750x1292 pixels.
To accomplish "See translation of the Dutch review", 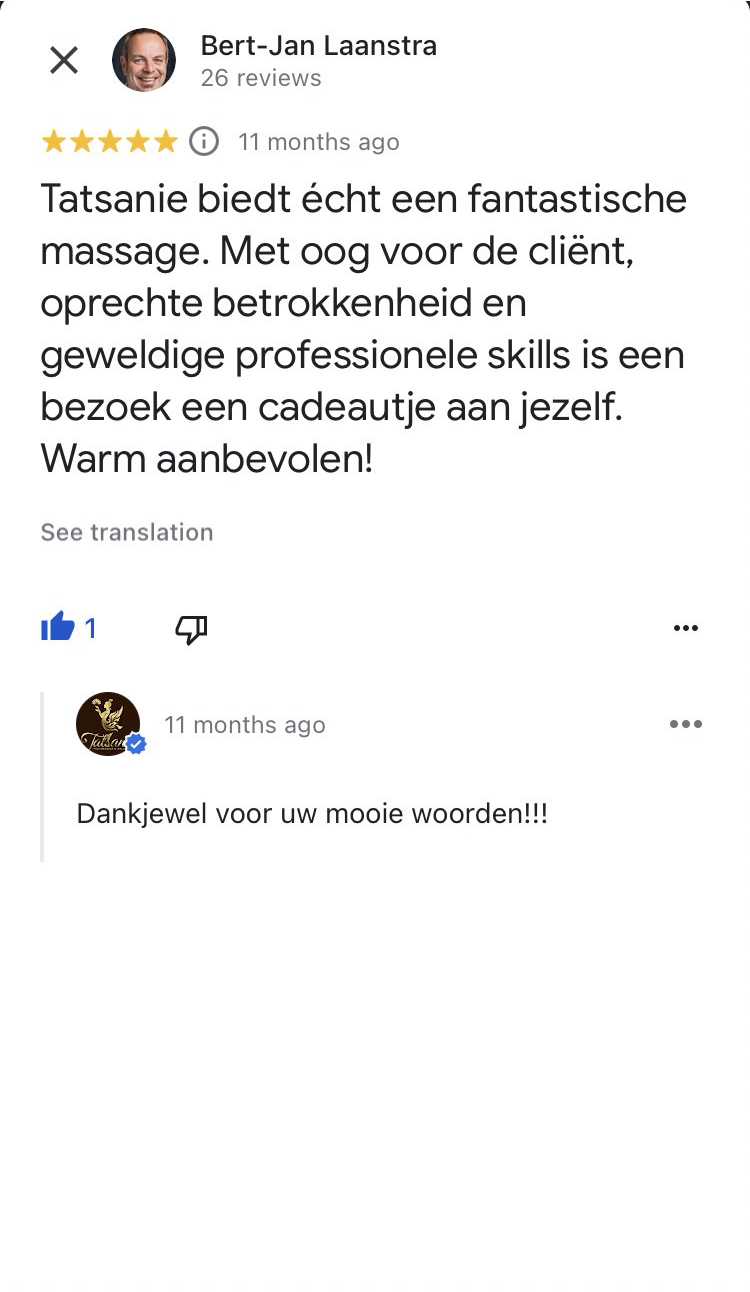I will pyautogui.click(x=127, y=532).
